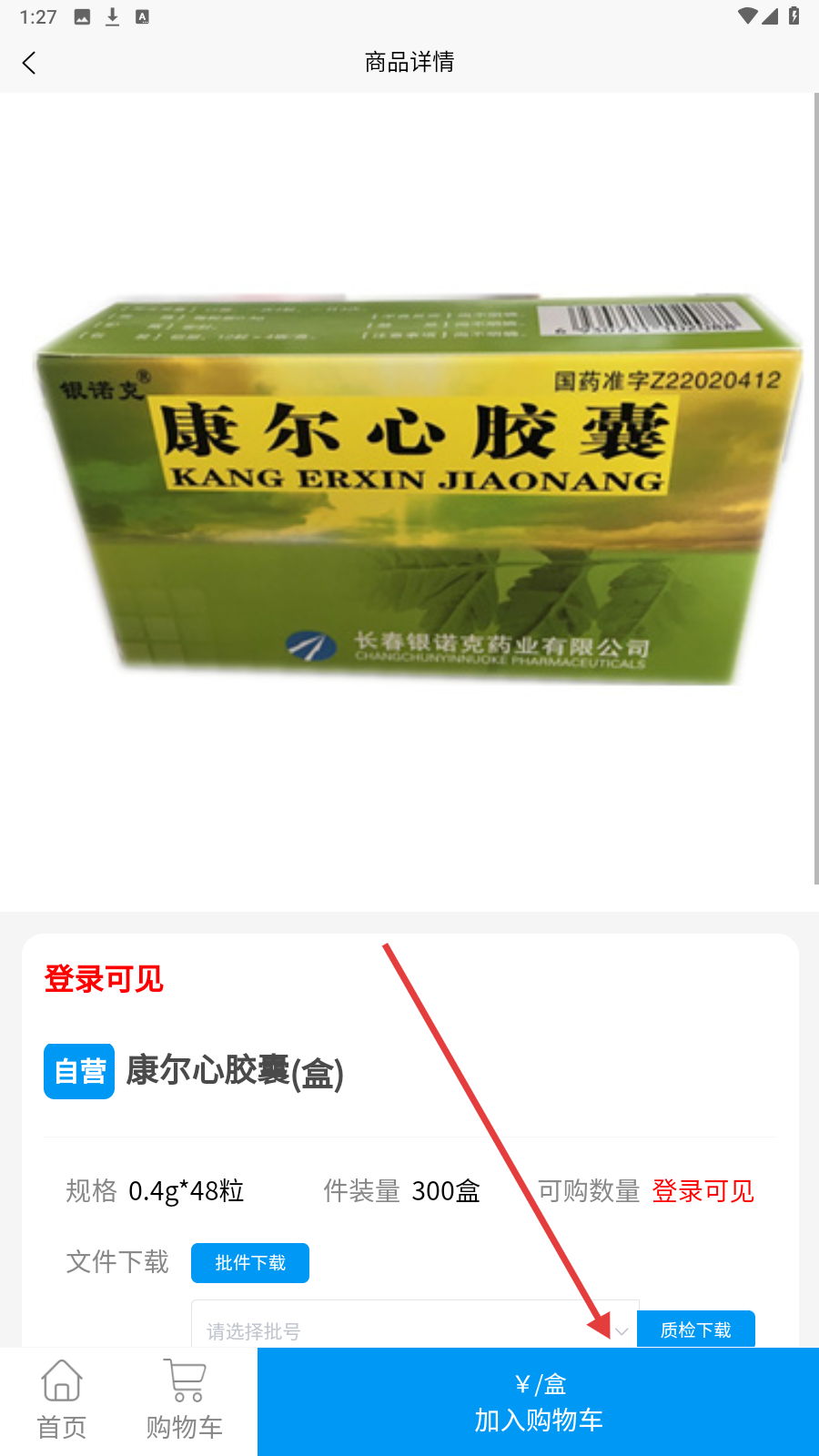Tap the 批件下载 button

click(249, 1263)
